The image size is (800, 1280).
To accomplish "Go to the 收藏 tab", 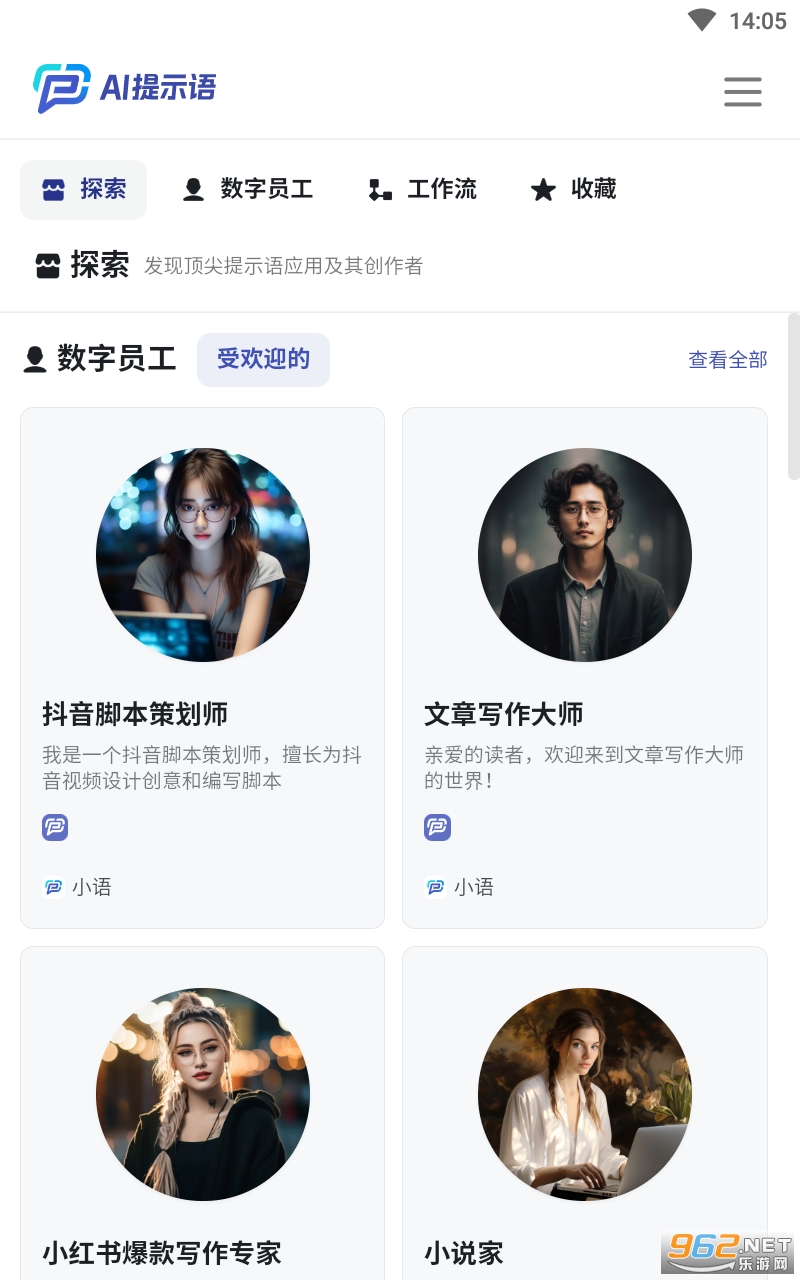I will click(x=573, y=189).
